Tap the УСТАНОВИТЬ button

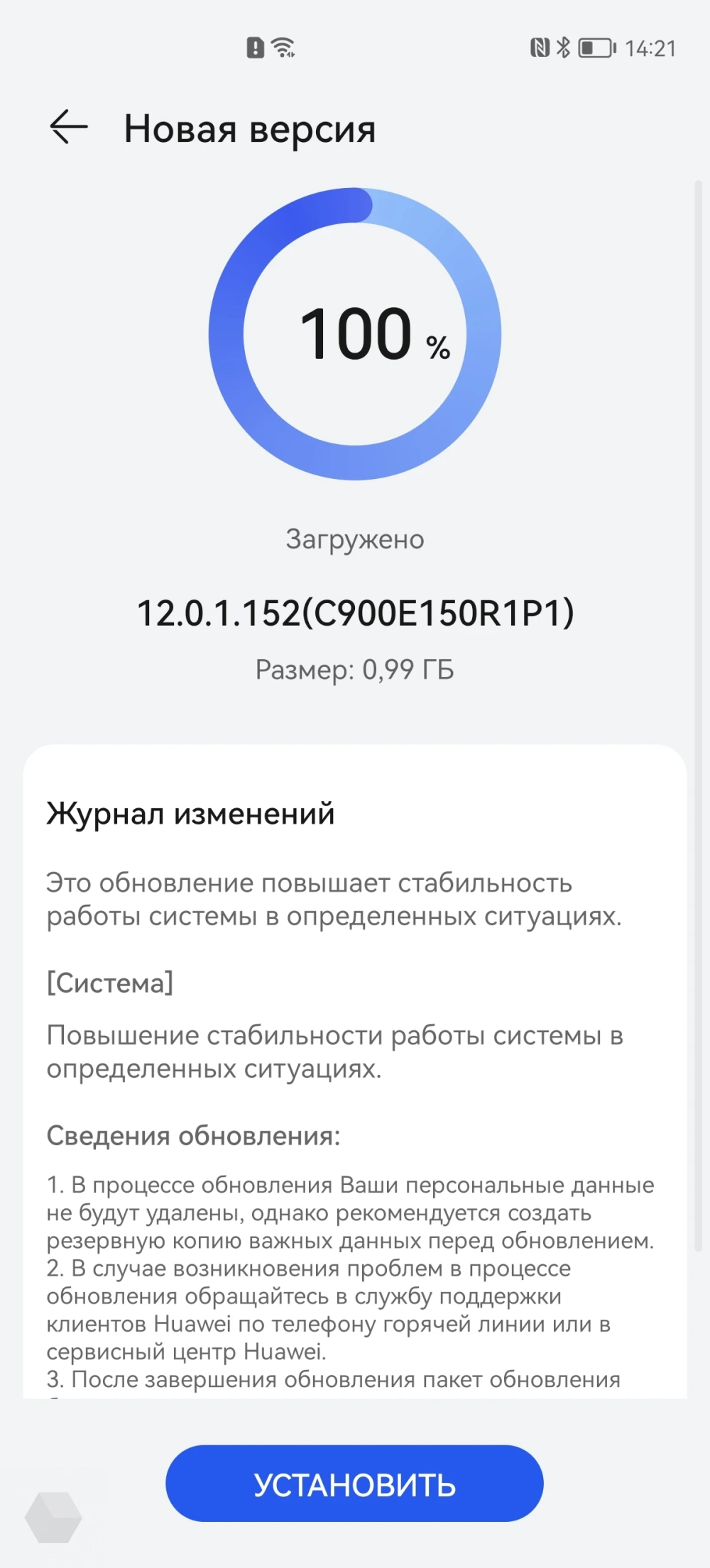pyautogui.click(x=354, y=1484)
